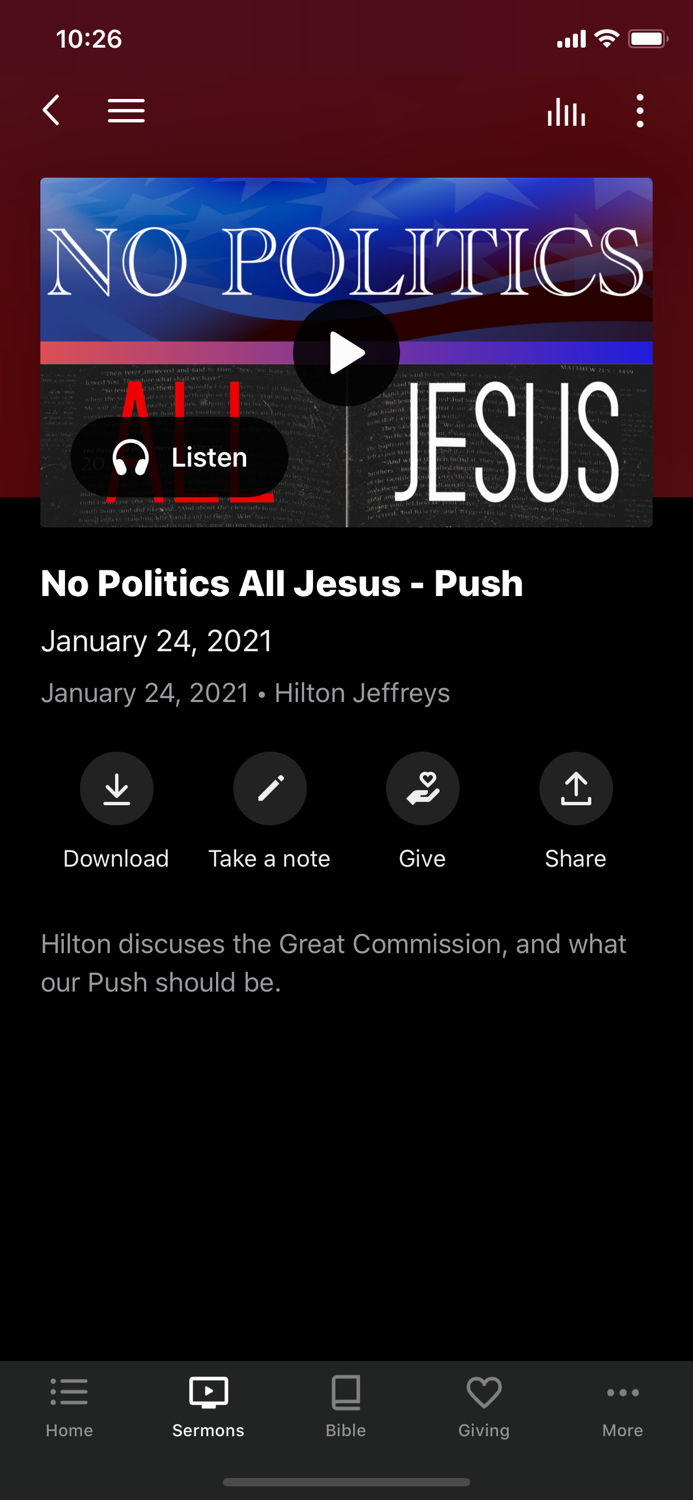Take a note on this sermon
This screenshot has height=1500, width=693.
[269, 789]
